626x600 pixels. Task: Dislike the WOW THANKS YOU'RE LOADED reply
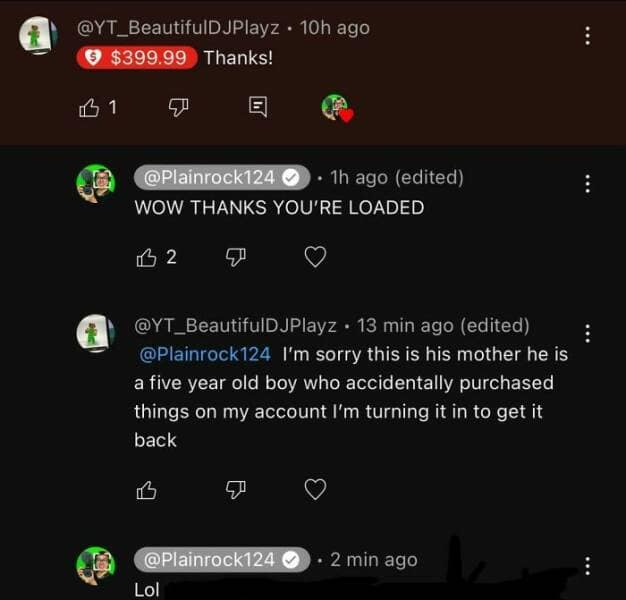point(236,257)
